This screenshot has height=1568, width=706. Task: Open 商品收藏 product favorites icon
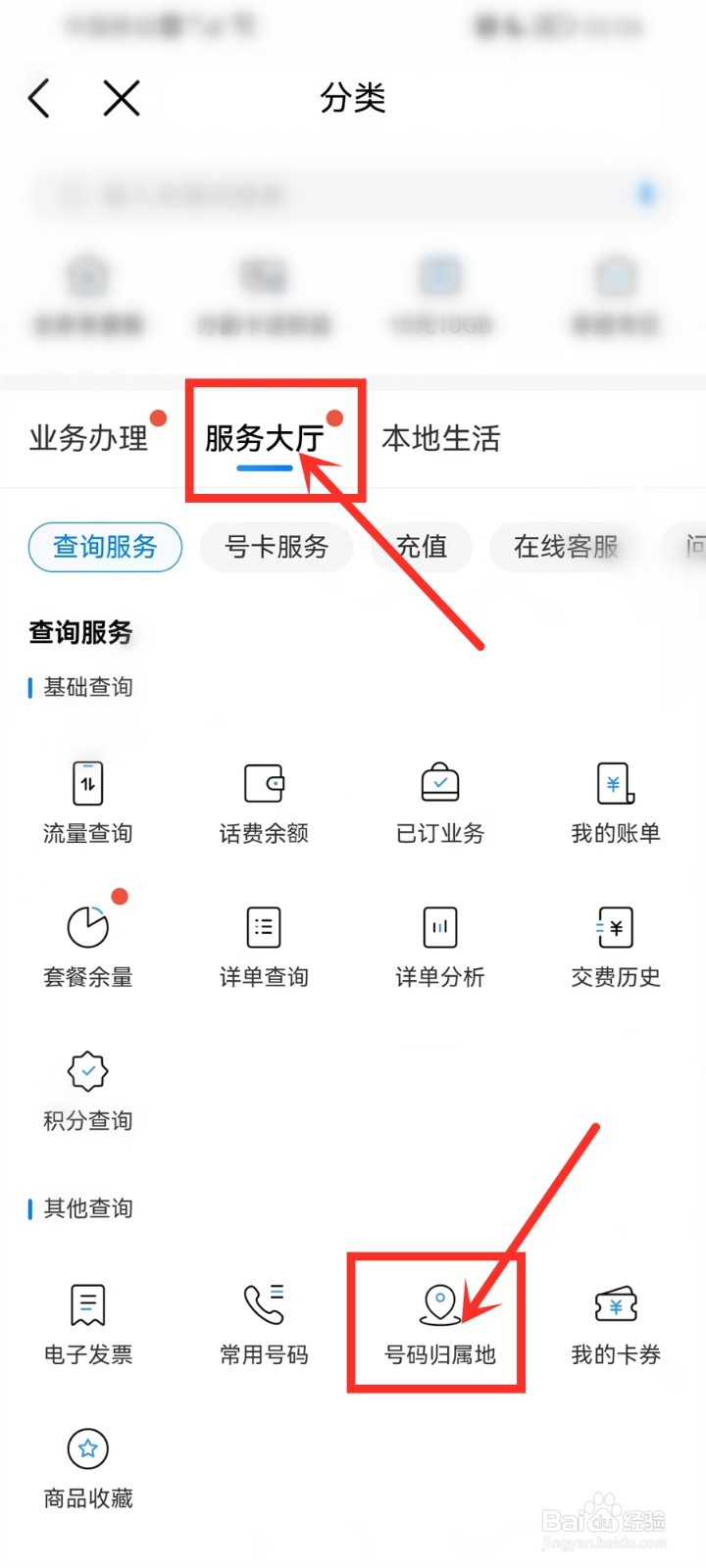[87, 1462]
